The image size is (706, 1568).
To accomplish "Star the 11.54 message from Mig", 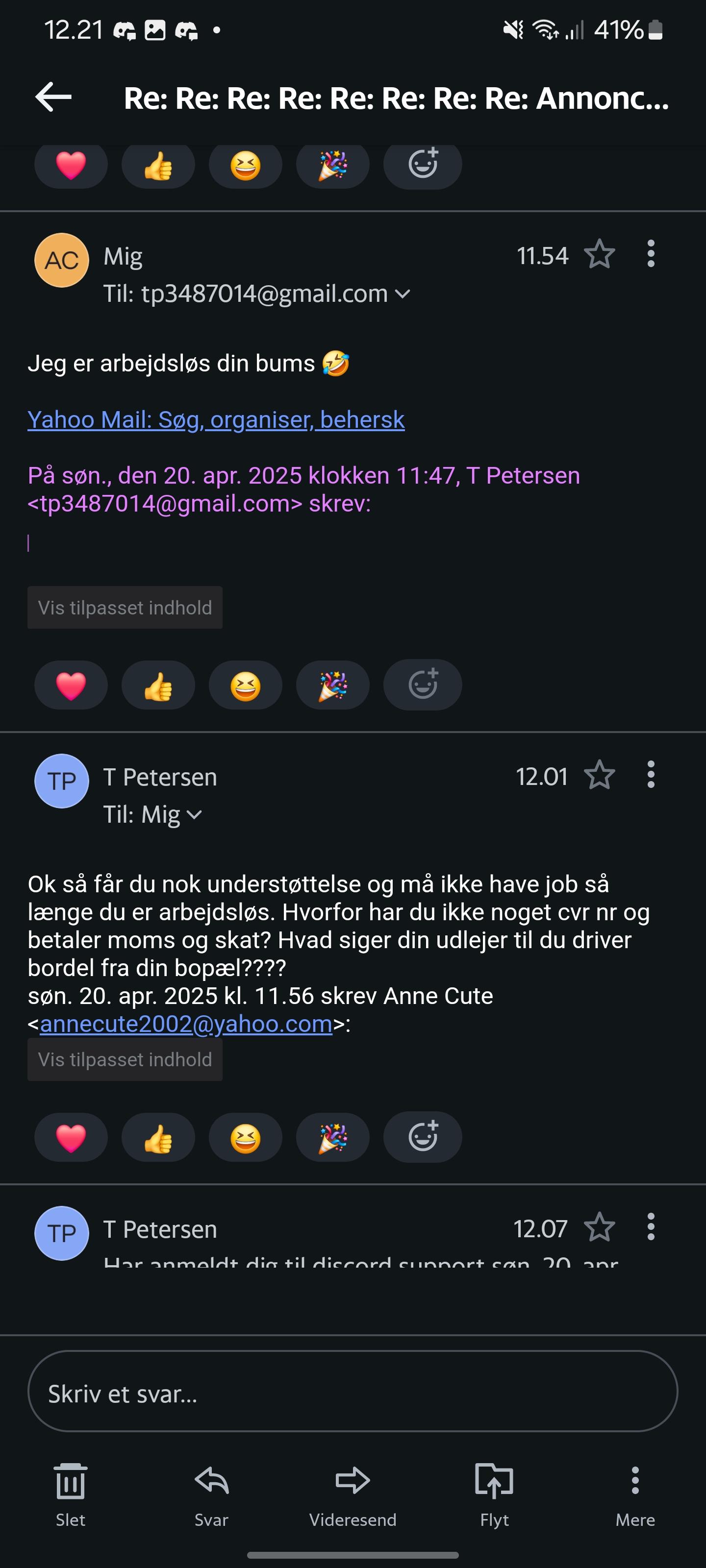I will point(599,254).
